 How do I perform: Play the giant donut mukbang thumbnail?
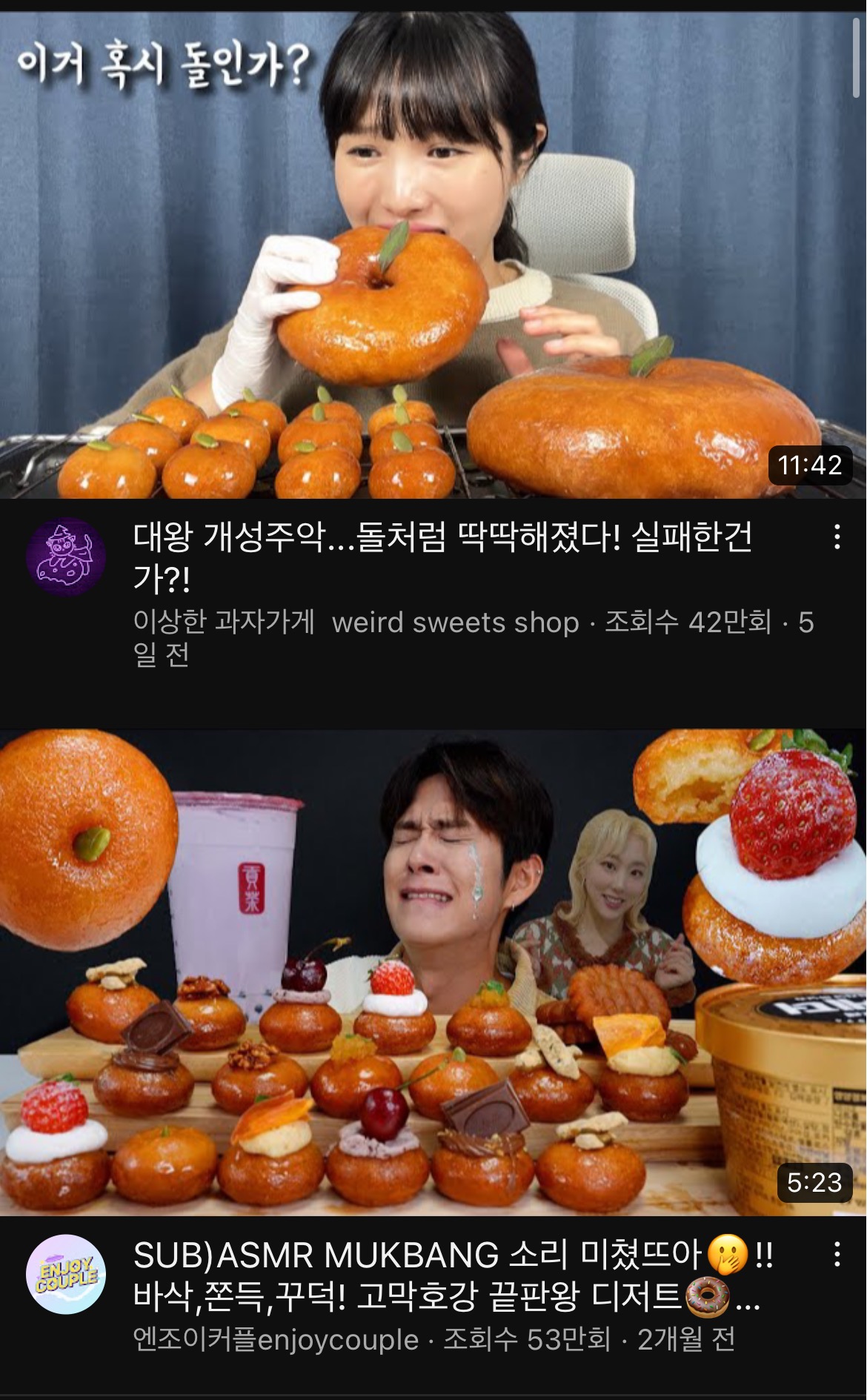click(433, 252)
